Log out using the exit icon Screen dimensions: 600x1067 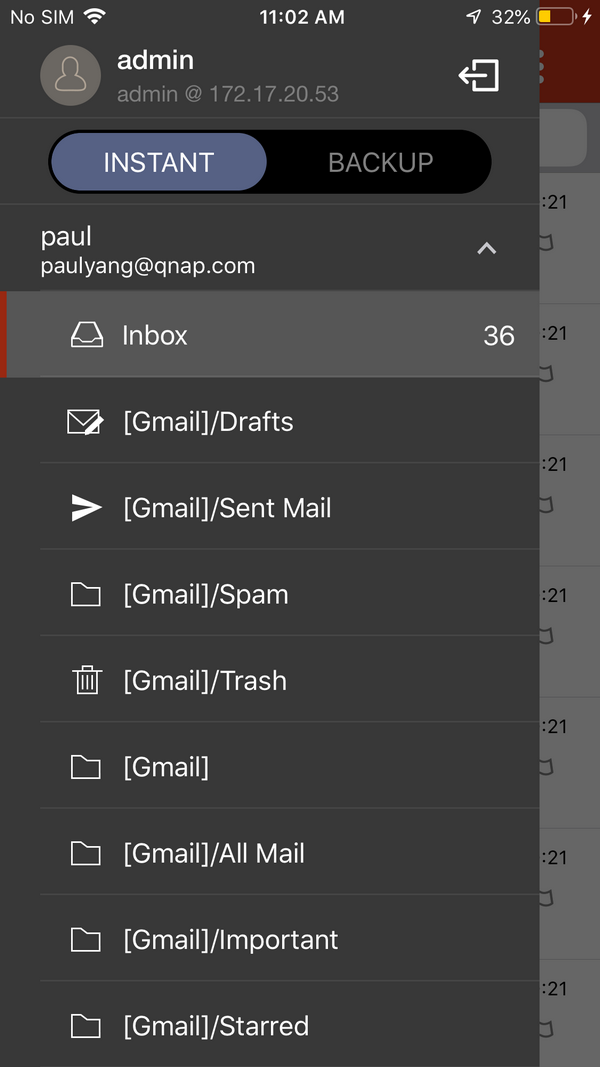point(479,76)
